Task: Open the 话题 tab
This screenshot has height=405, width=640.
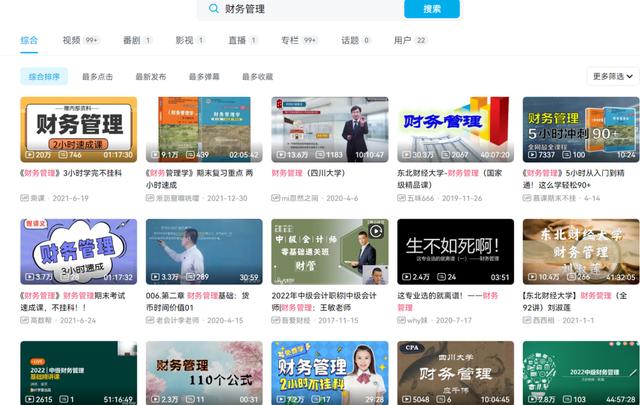Action: tap(355, 40)
